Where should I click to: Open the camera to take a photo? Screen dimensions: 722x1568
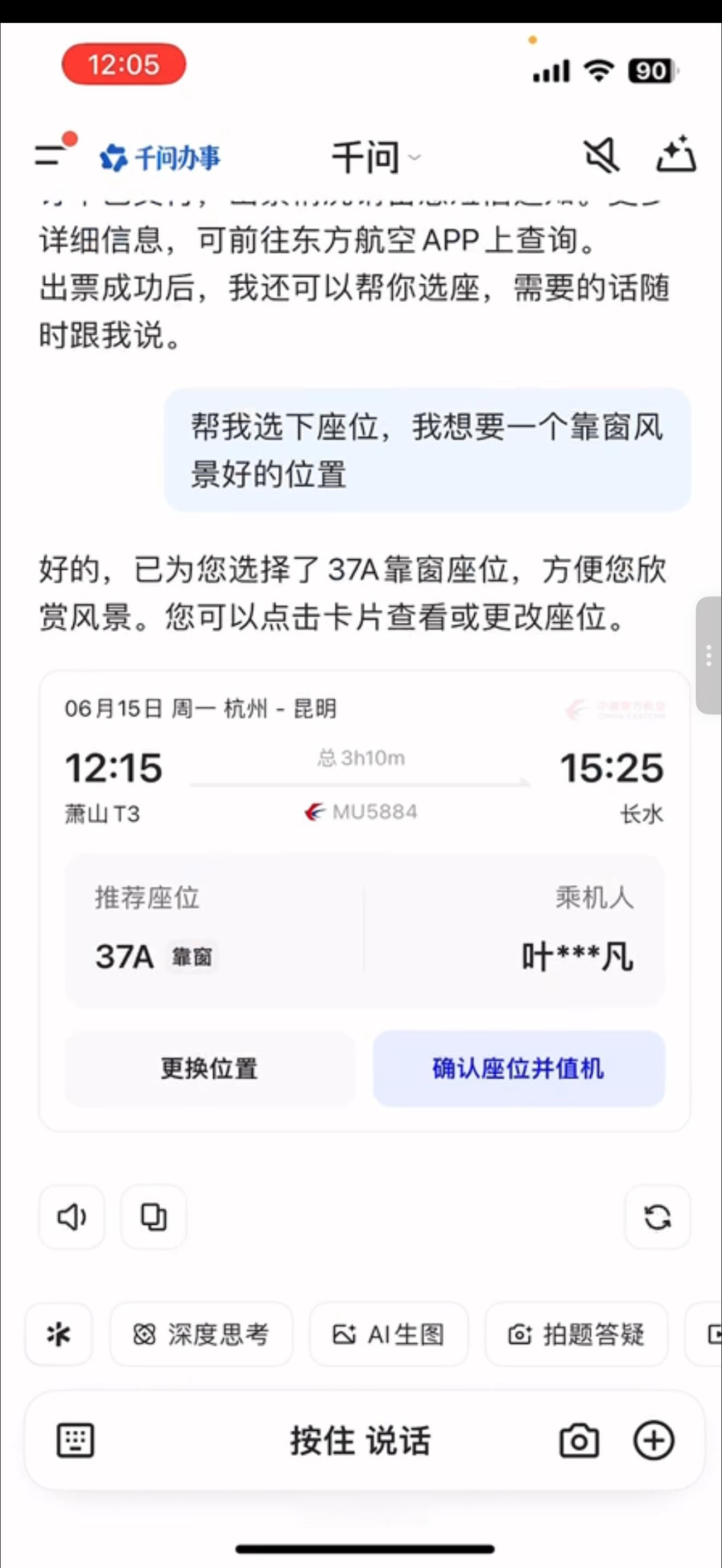[x=580, y=1441]
